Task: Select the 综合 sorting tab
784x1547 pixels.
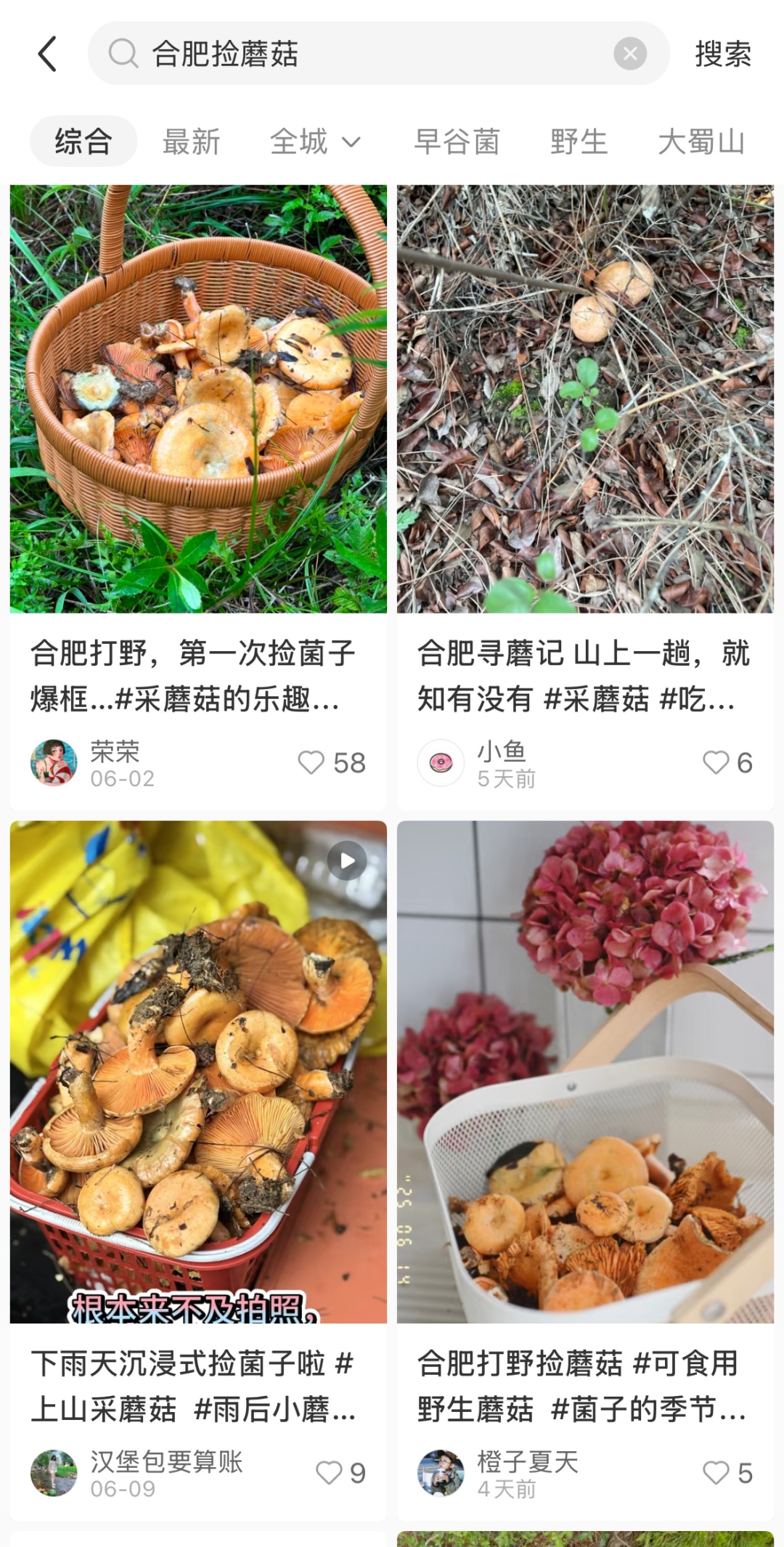Action: [82, 141]
